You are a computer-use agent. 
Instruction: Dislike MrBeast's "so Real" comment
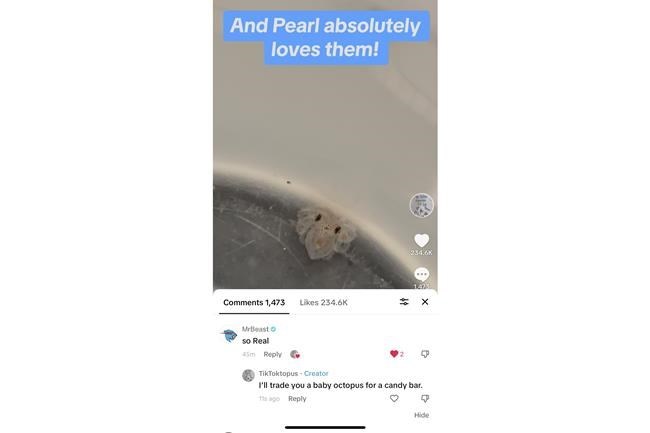click(x=425, y=354)
